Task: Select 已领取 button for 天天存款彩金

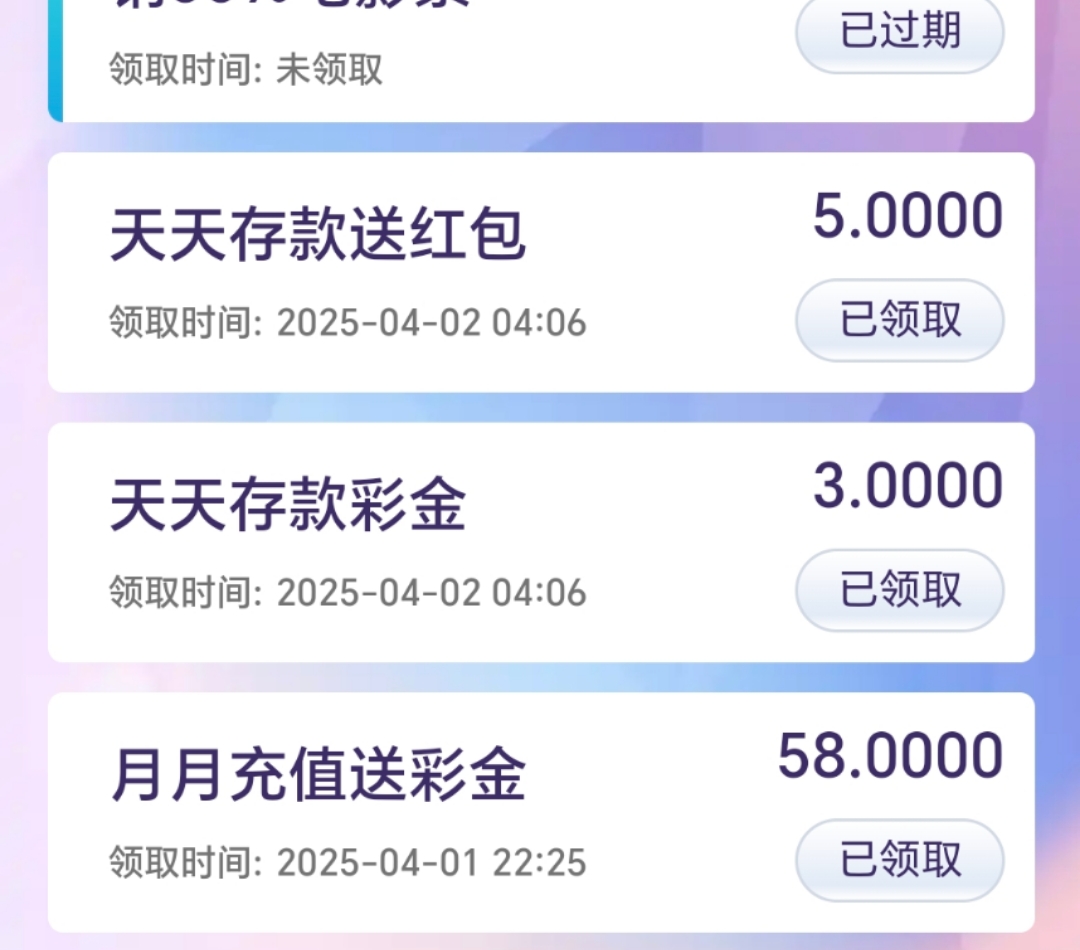Action: (899, 590)
